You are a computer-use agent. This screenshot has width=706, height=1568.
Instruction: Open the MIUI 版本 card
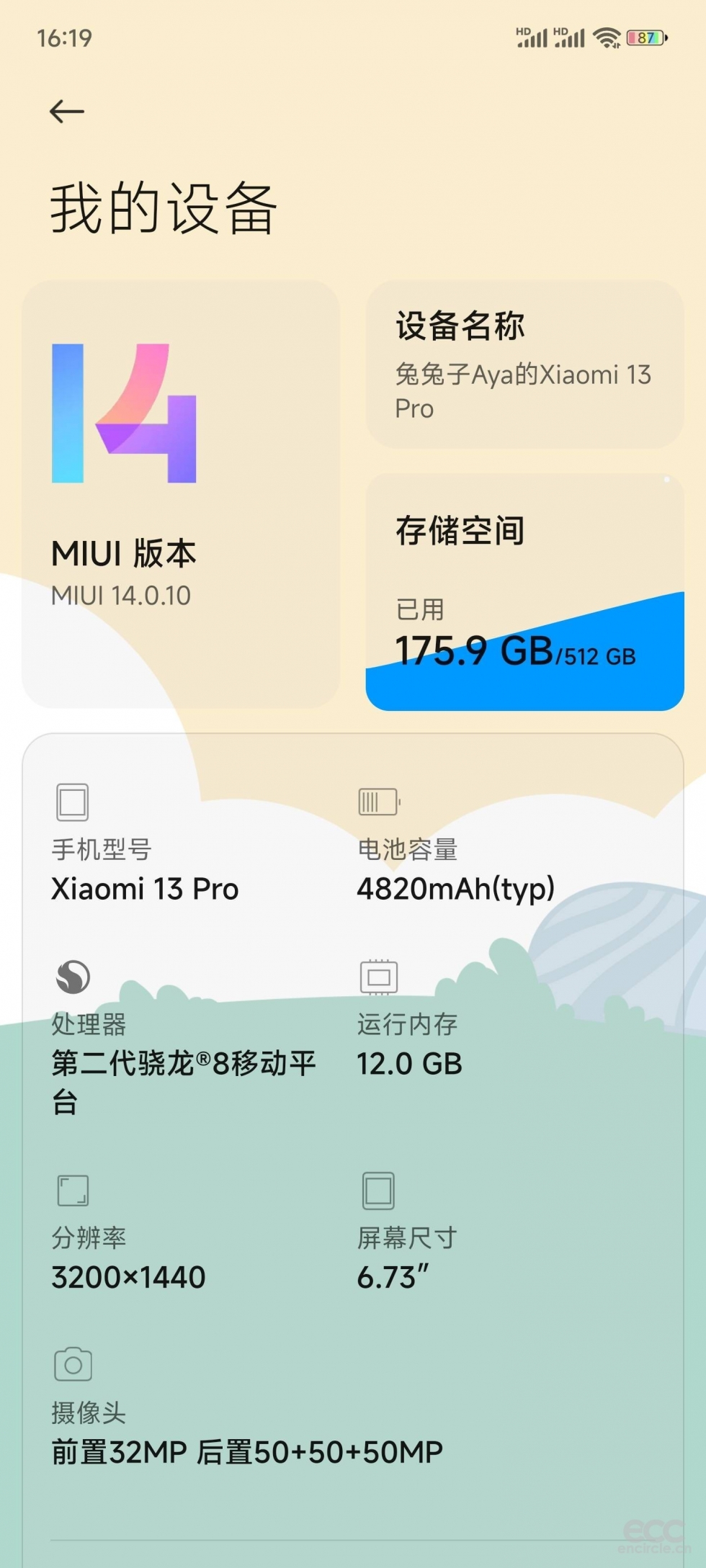point(180,493)
